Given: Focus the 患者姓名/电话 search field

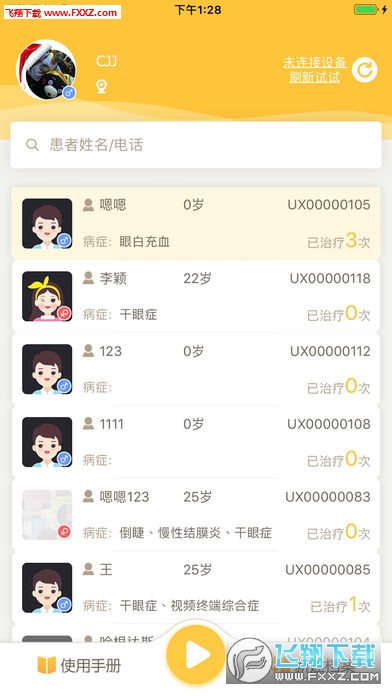Looking at the screenshot, I should [x=196, y=145].
